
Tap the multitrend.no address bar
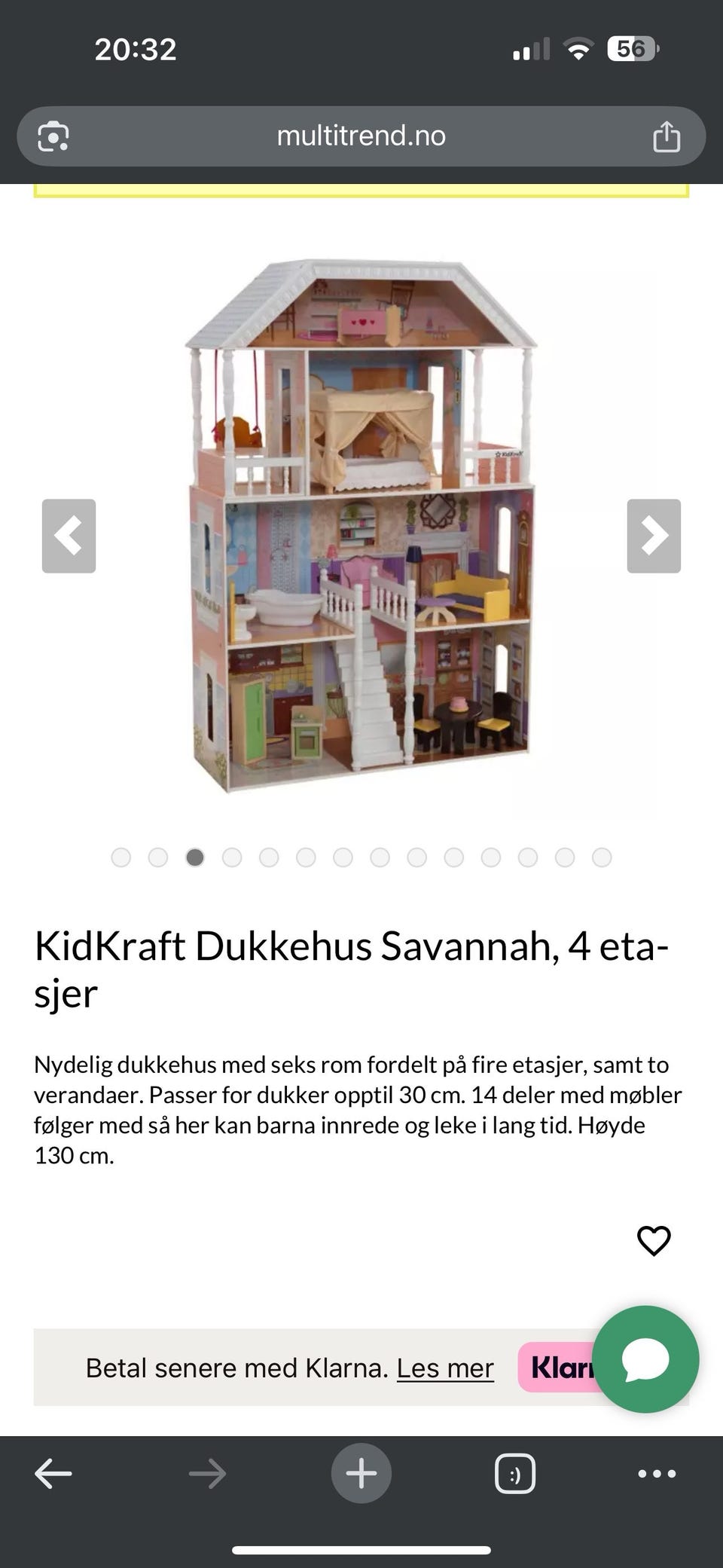coord(361,136)
